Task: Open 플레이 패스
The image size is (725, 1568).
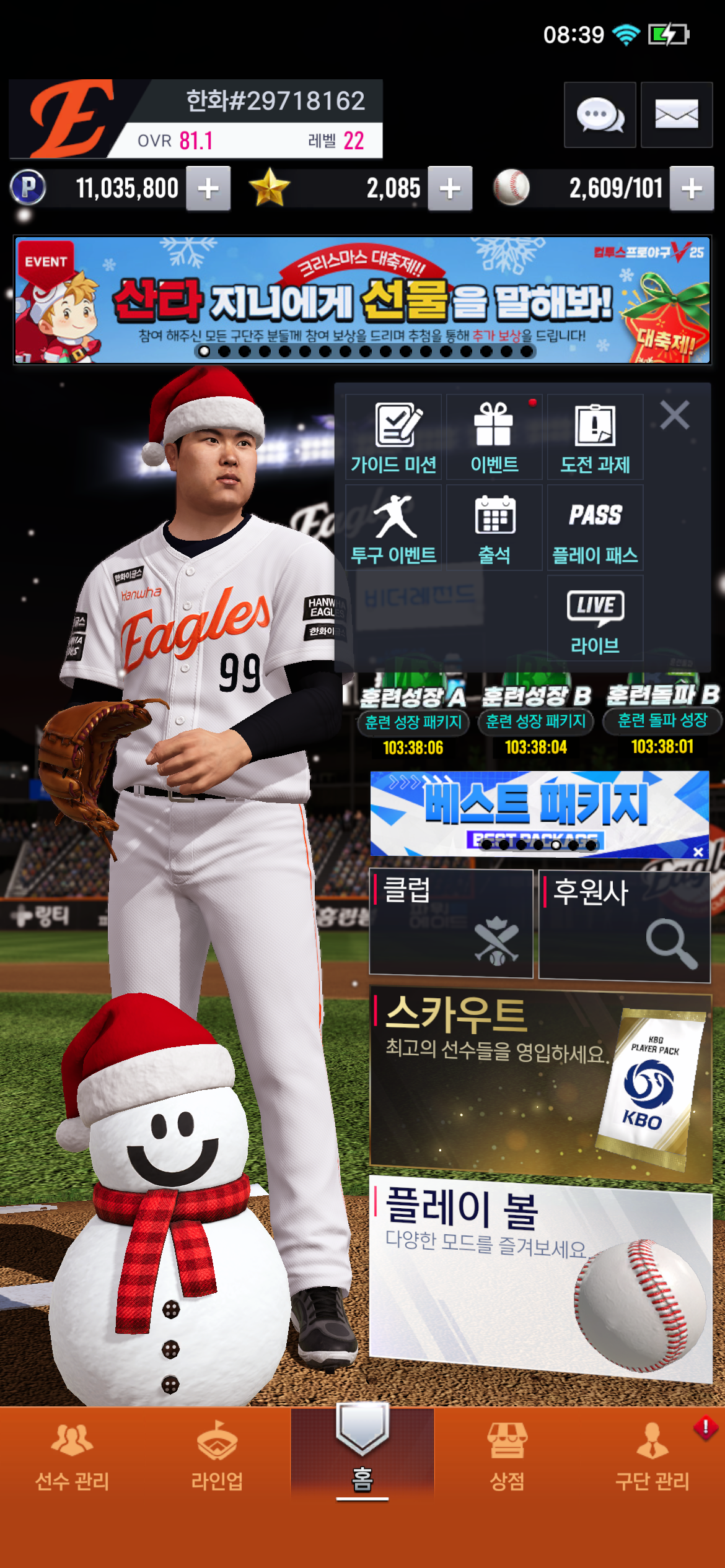Action: pos(595,528)
